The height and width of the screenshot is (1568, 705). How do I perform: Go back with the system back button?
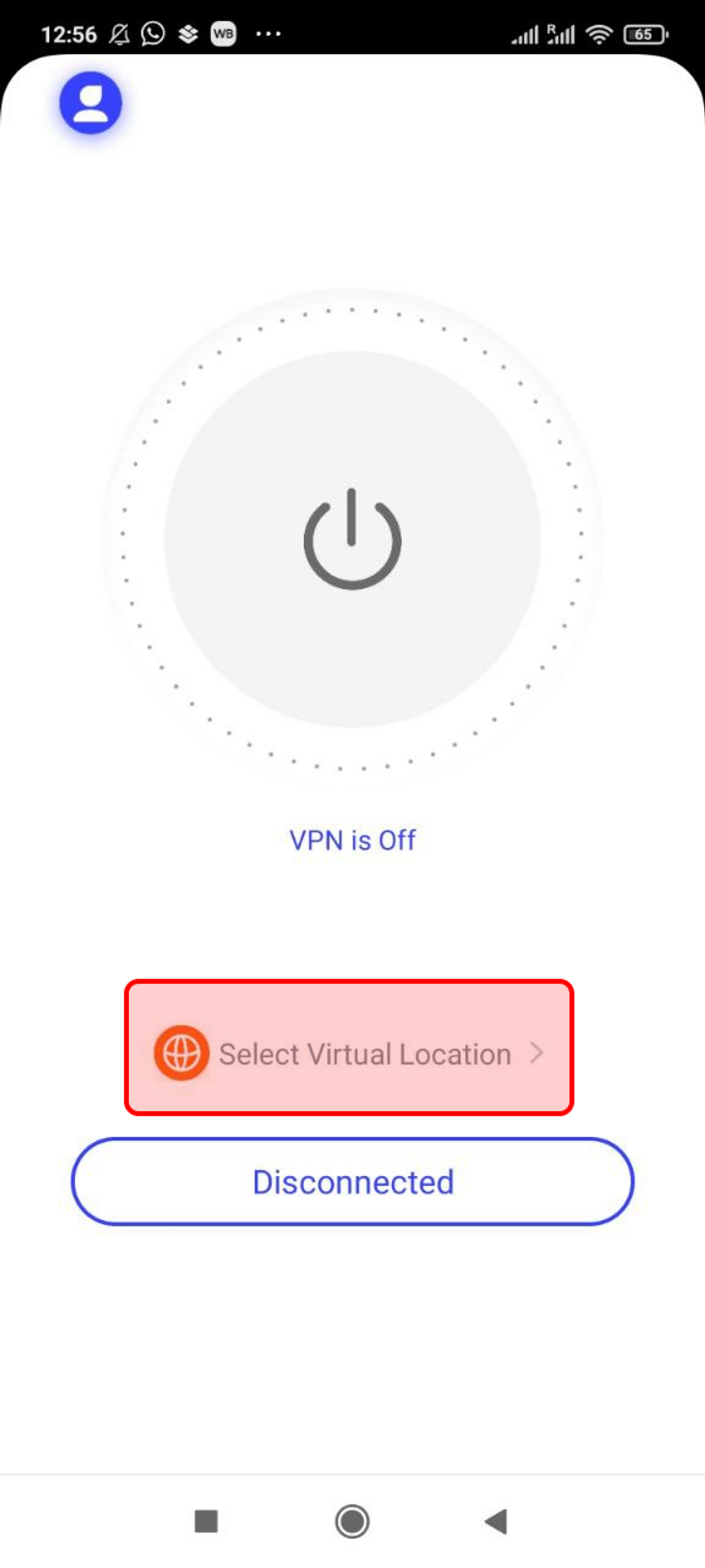(x=497, y=1521)
